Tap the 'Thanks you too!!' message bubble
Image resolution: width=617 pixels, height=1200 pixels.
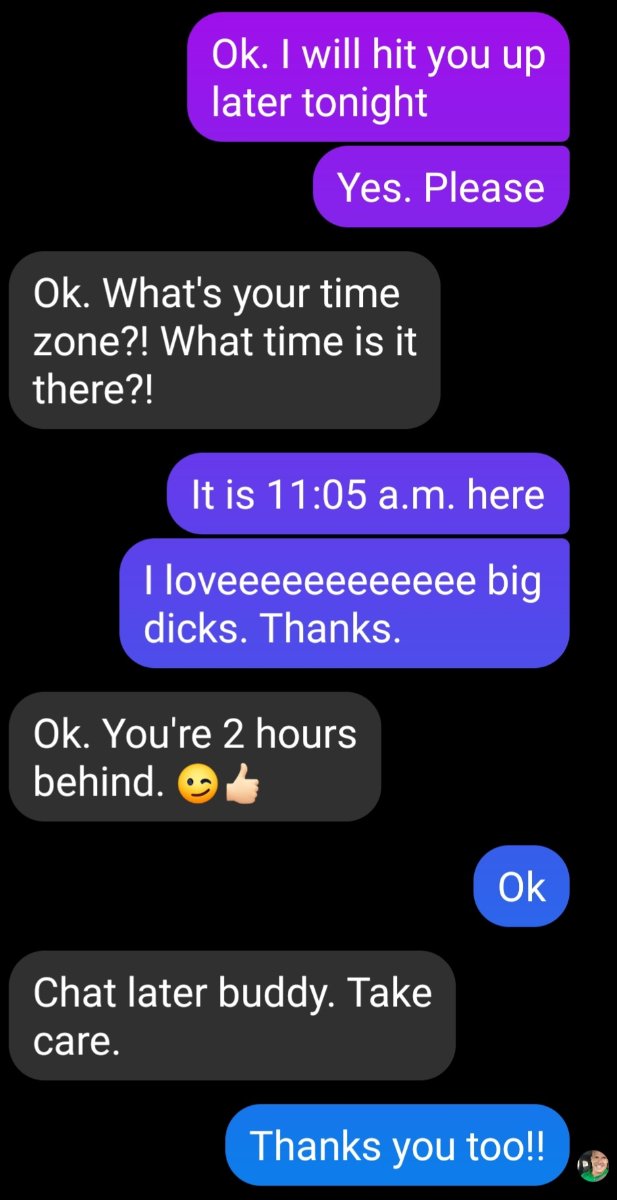coord(397,1144)
